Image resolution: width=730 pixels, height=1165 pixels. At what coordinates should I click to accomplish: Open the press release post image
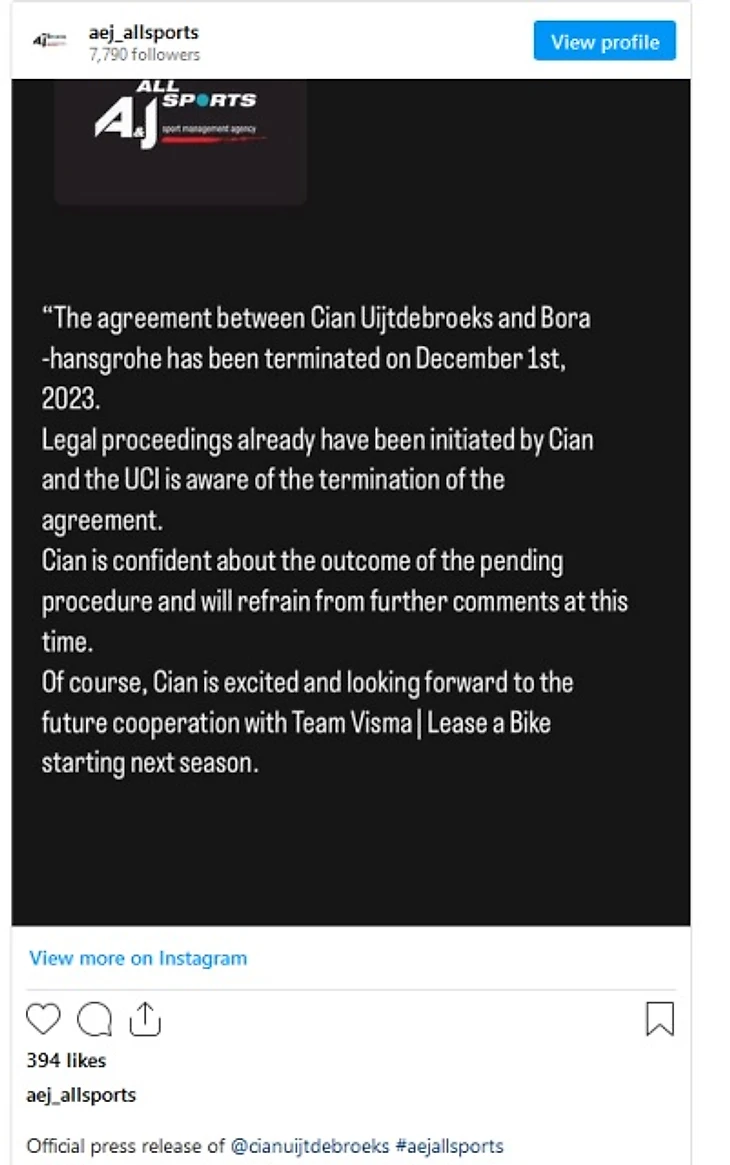350,500
